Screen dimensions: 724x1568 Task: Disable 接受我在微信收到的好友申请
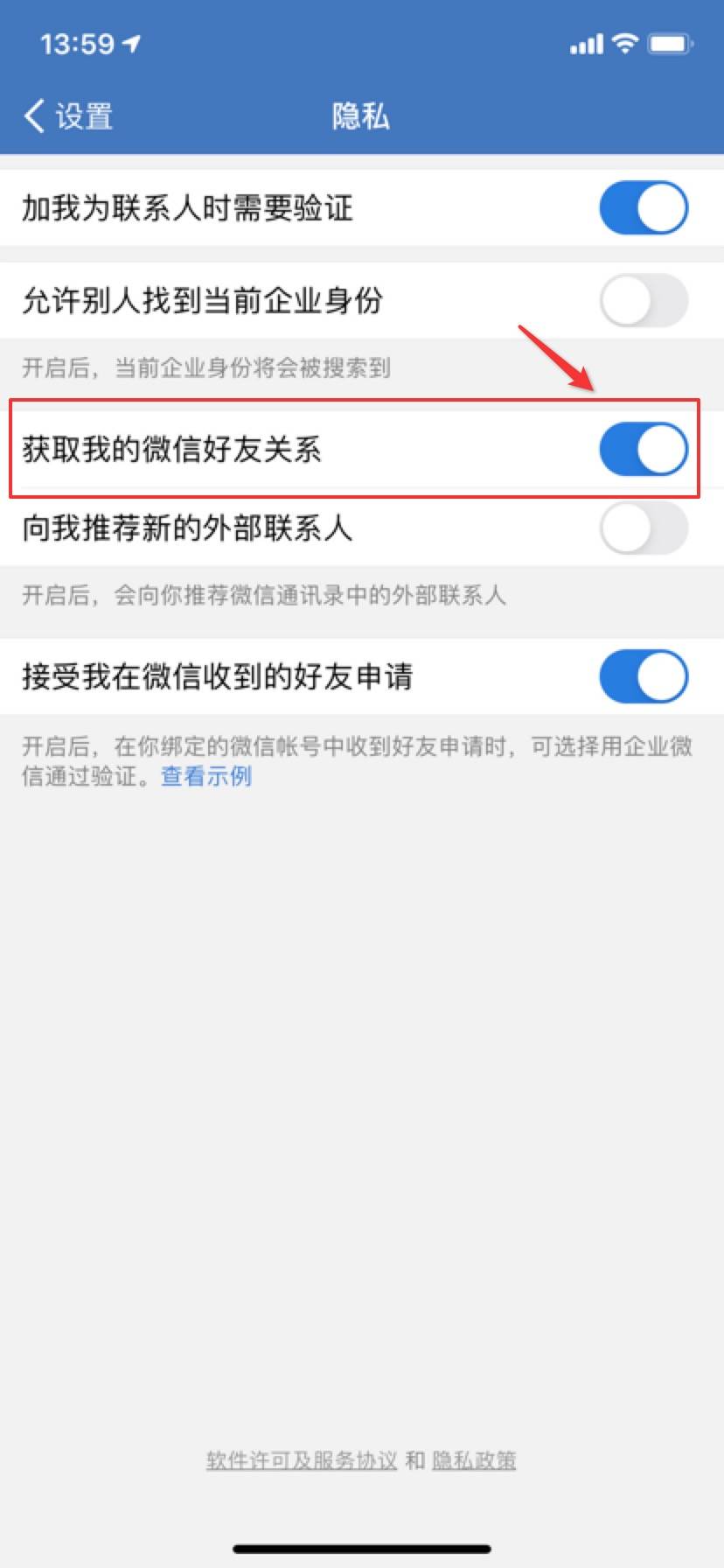tap(644, 676)
